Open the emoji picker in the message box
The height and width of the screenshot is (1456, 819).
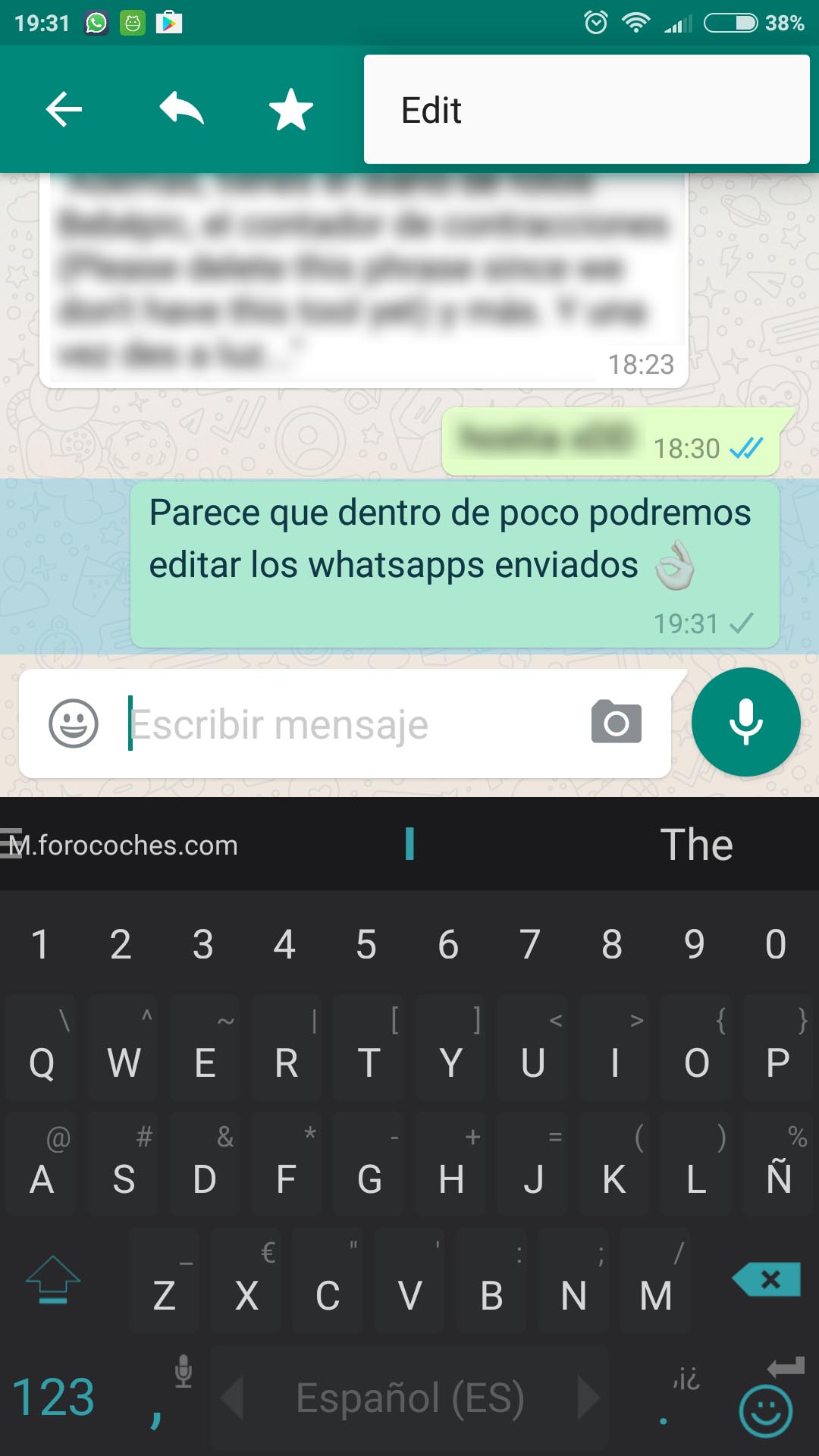pyautogui.click(x=74, y=723)
